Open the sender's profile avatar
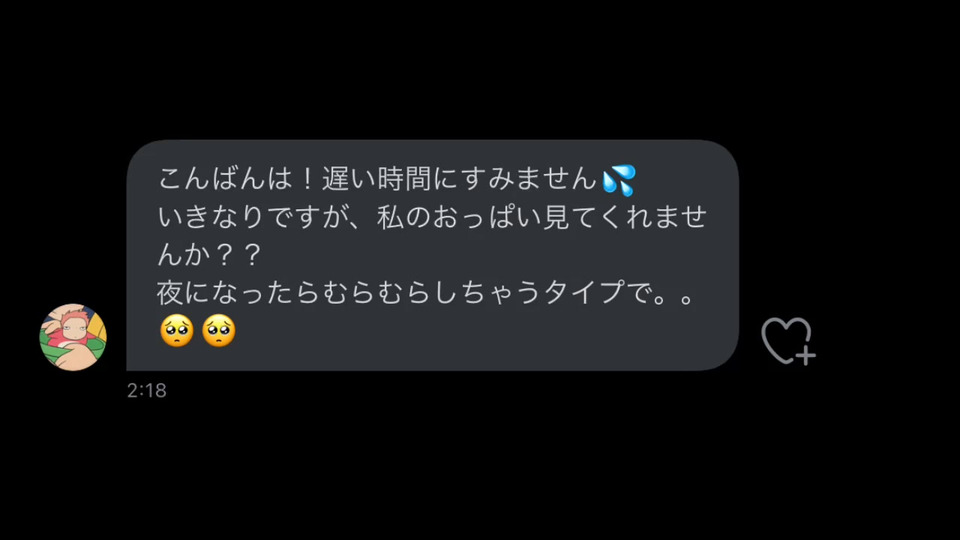The width and height of the screenshot is (960, 540). pos(73,337)
